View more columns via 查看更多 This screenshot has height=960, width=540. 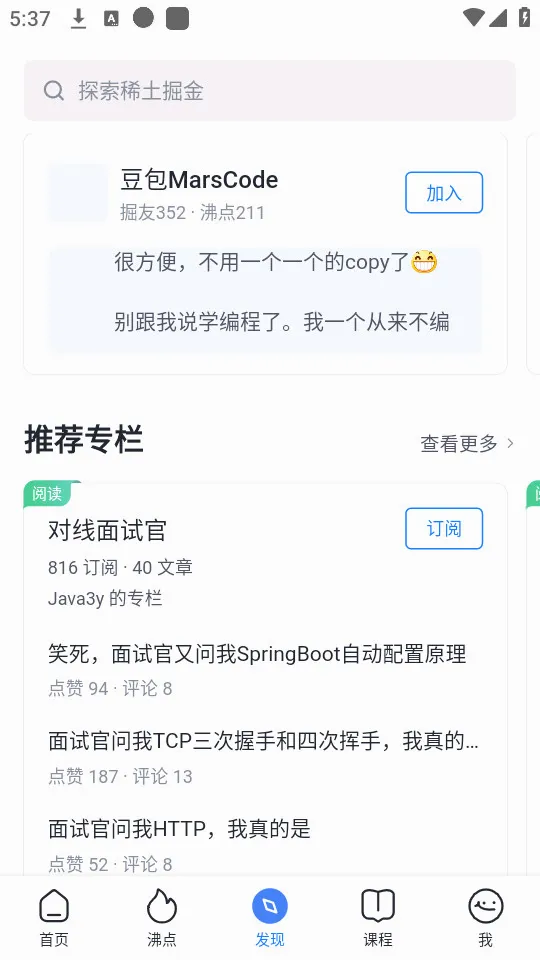tap(467, 443)
